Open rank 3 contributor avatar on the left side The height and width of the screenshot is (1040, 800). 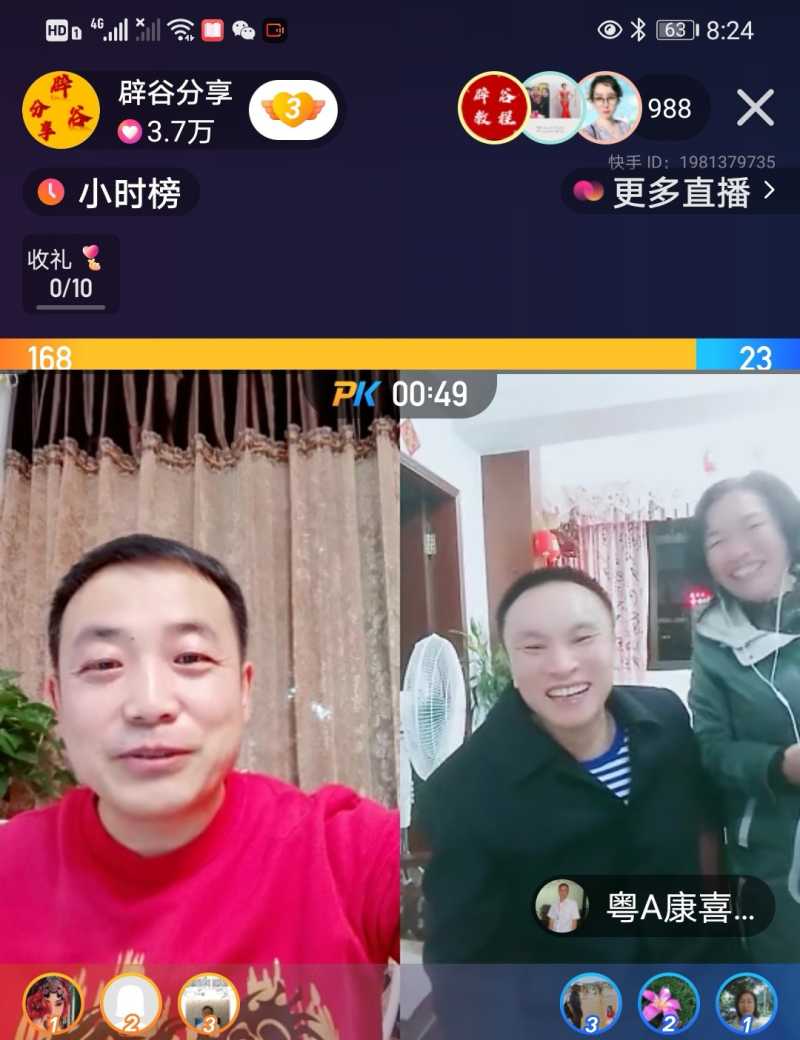point(208,1003)
